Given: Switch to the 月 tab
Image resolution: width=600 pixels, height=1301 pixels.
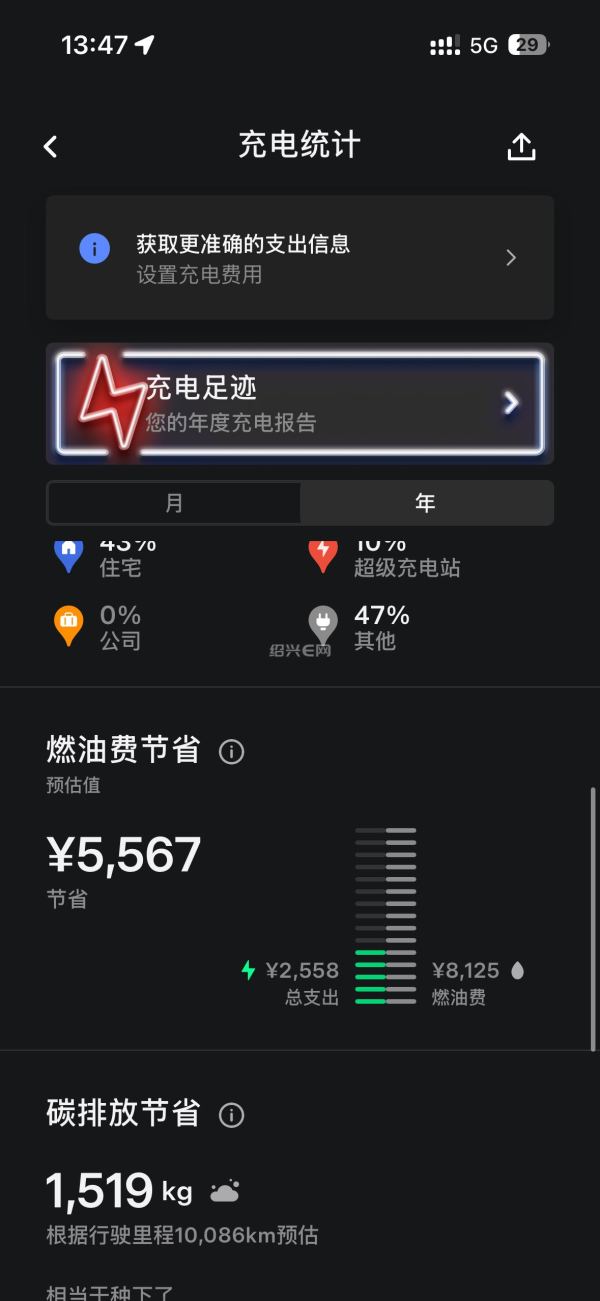Looking at the screenshot, I should 174,503.
